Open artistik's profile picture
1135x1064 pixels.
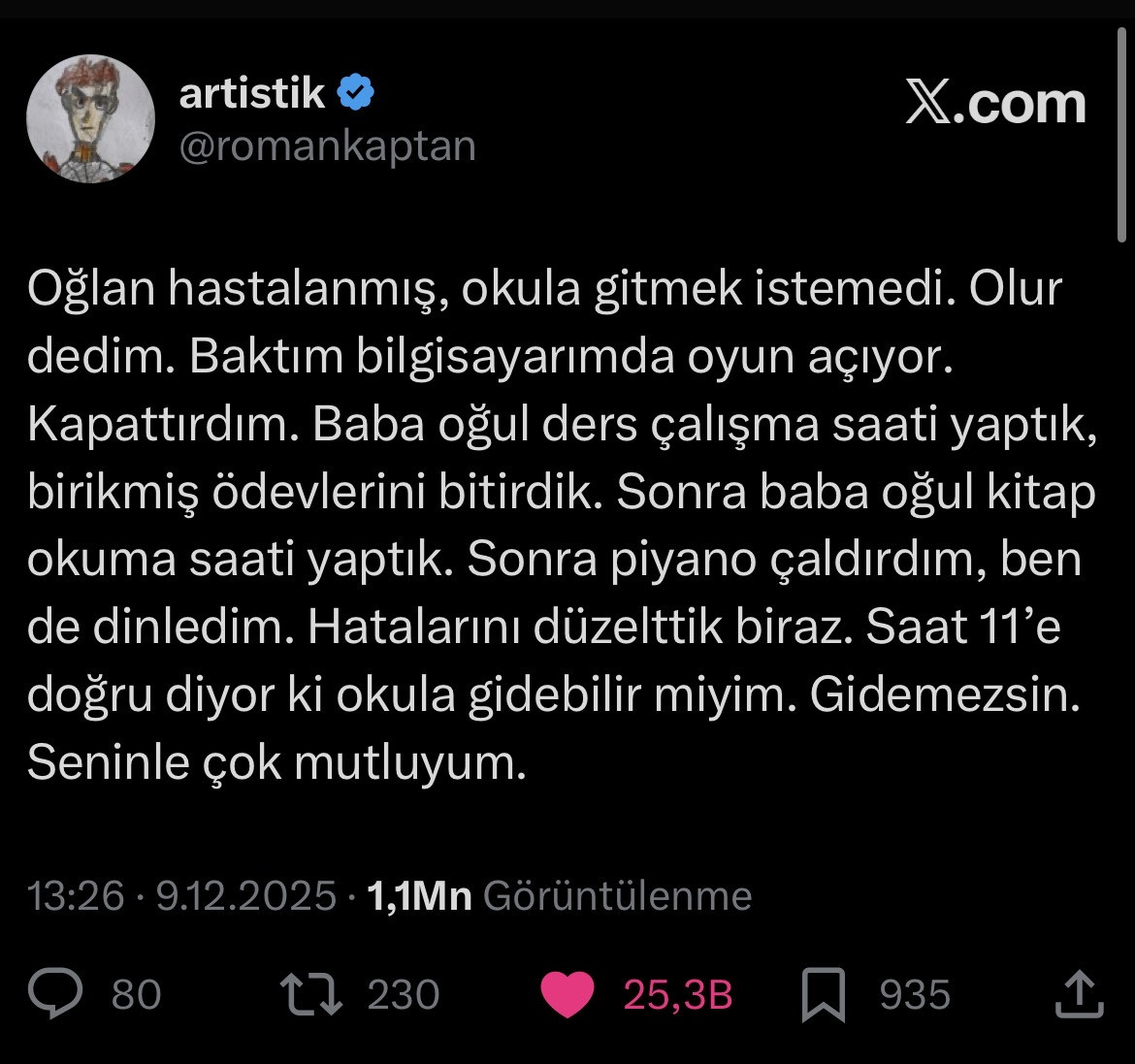(90, 119)
